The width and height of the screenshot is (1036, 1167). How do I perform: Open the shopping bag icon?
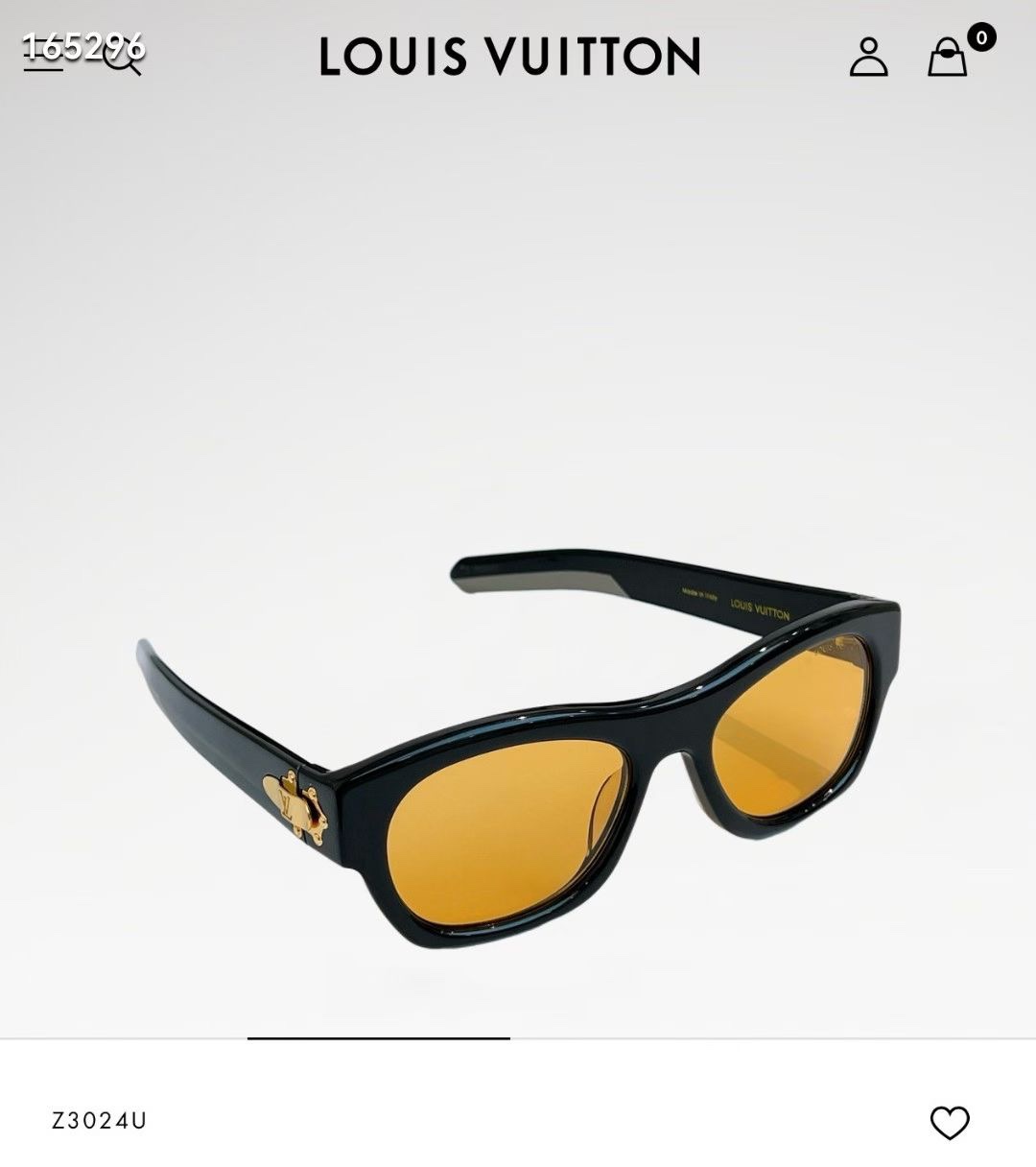[946, 60]
